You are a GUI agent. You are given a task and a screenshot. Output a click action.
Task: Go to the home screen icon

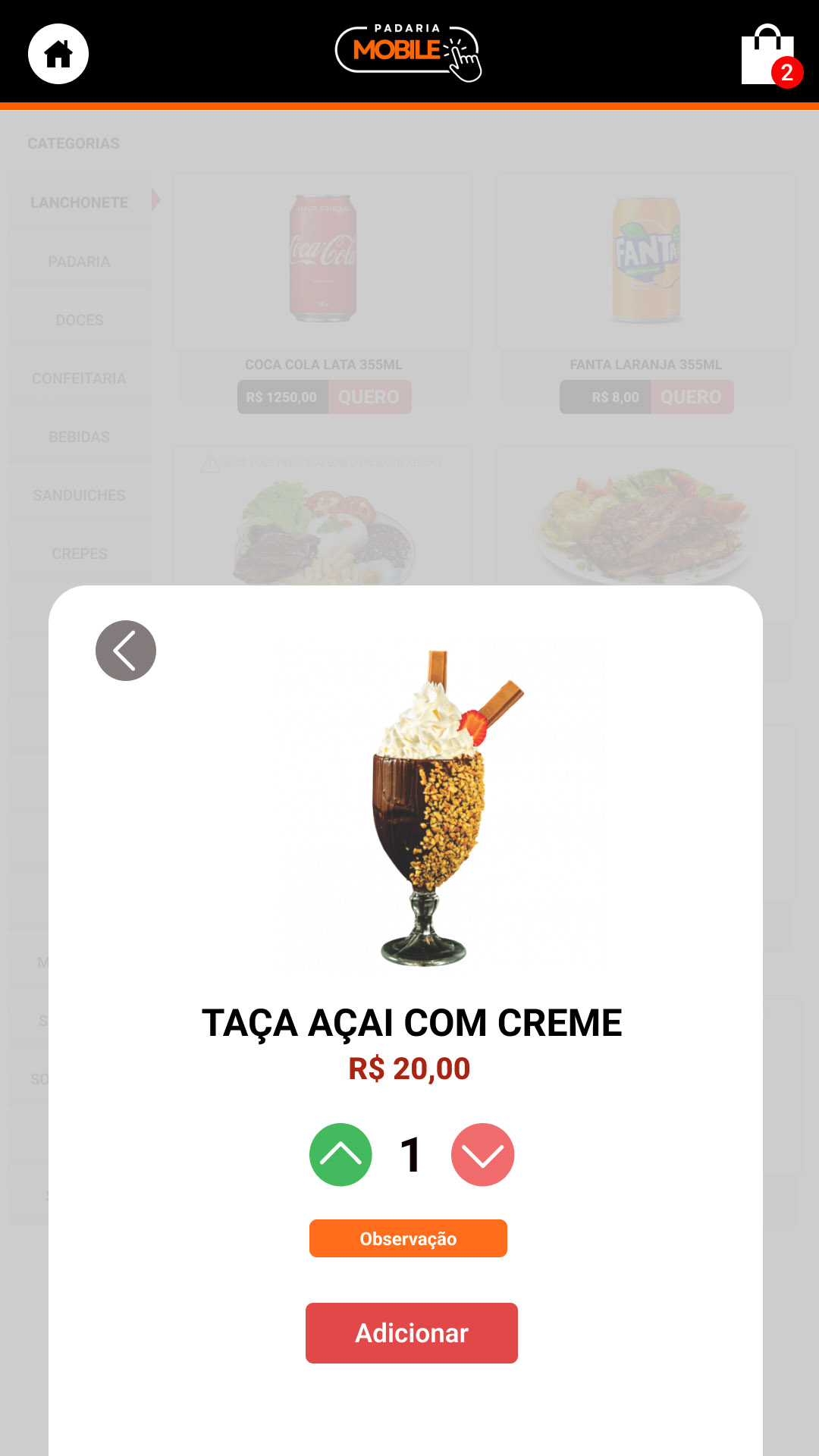coord(58,54)
